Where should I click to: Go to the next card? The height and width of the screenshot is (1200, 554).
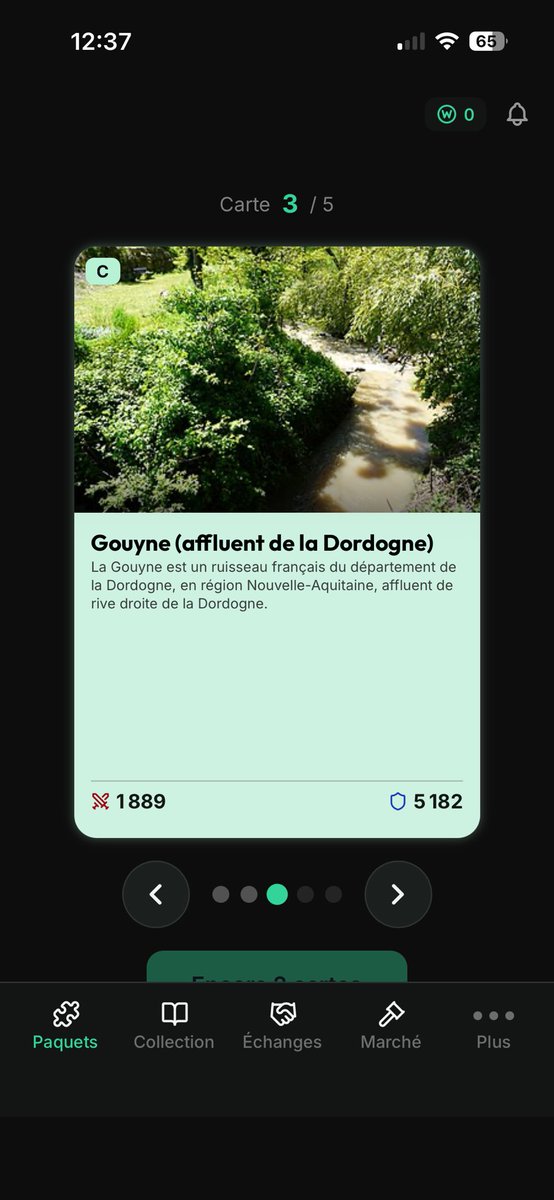coord(398,894)
